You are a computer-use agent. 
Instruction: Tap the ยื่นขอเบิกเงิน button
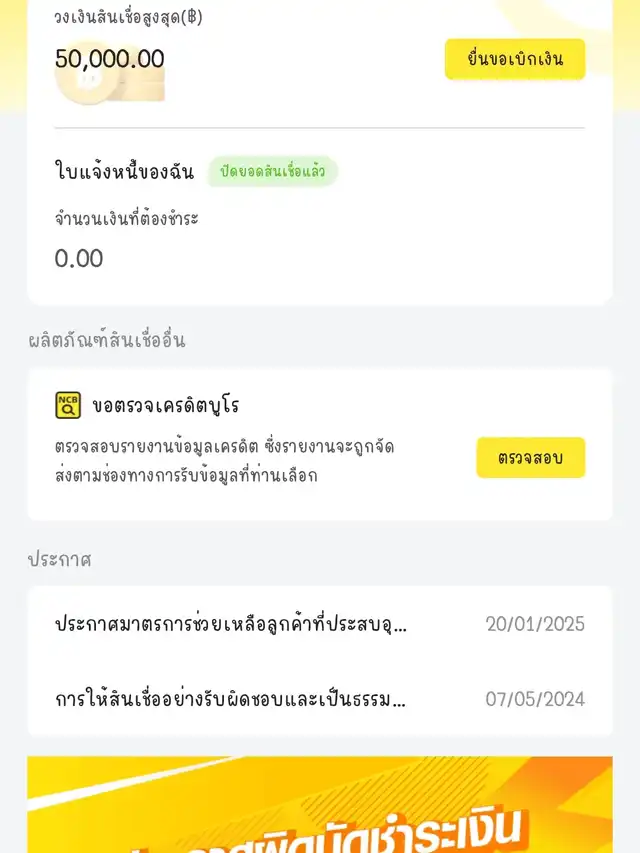pos(514,59)
